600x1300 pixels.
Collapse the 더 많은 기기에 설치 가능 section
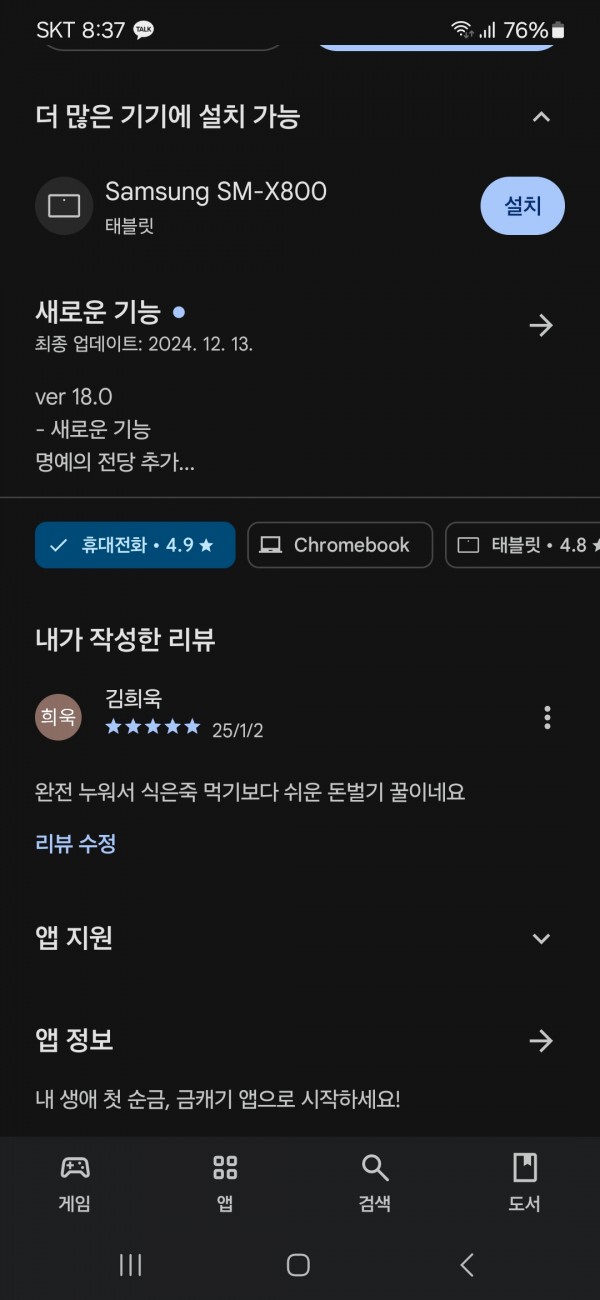point(541,117)
